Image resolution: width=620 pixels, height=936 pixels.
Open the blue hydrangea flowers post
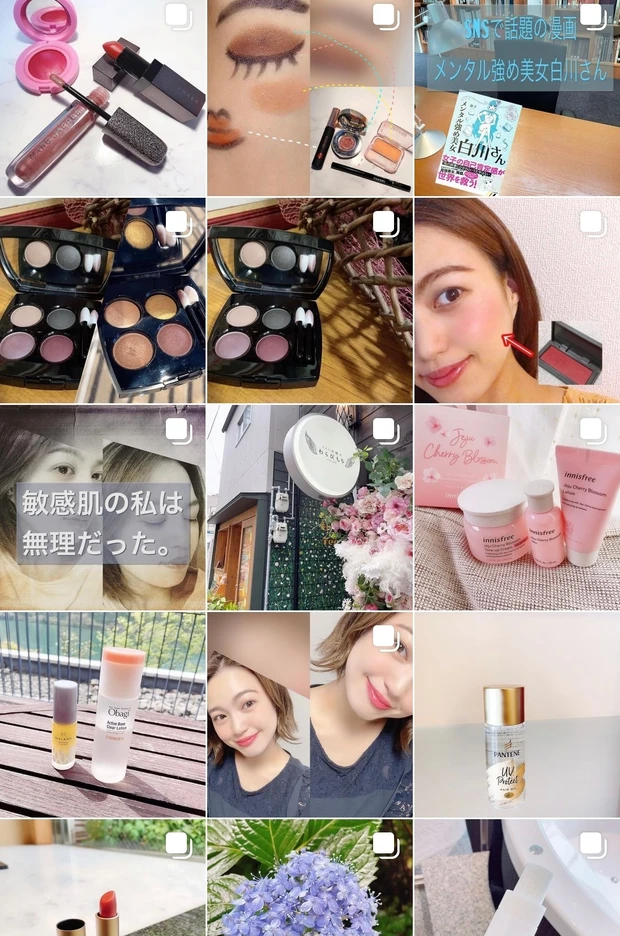309,878
